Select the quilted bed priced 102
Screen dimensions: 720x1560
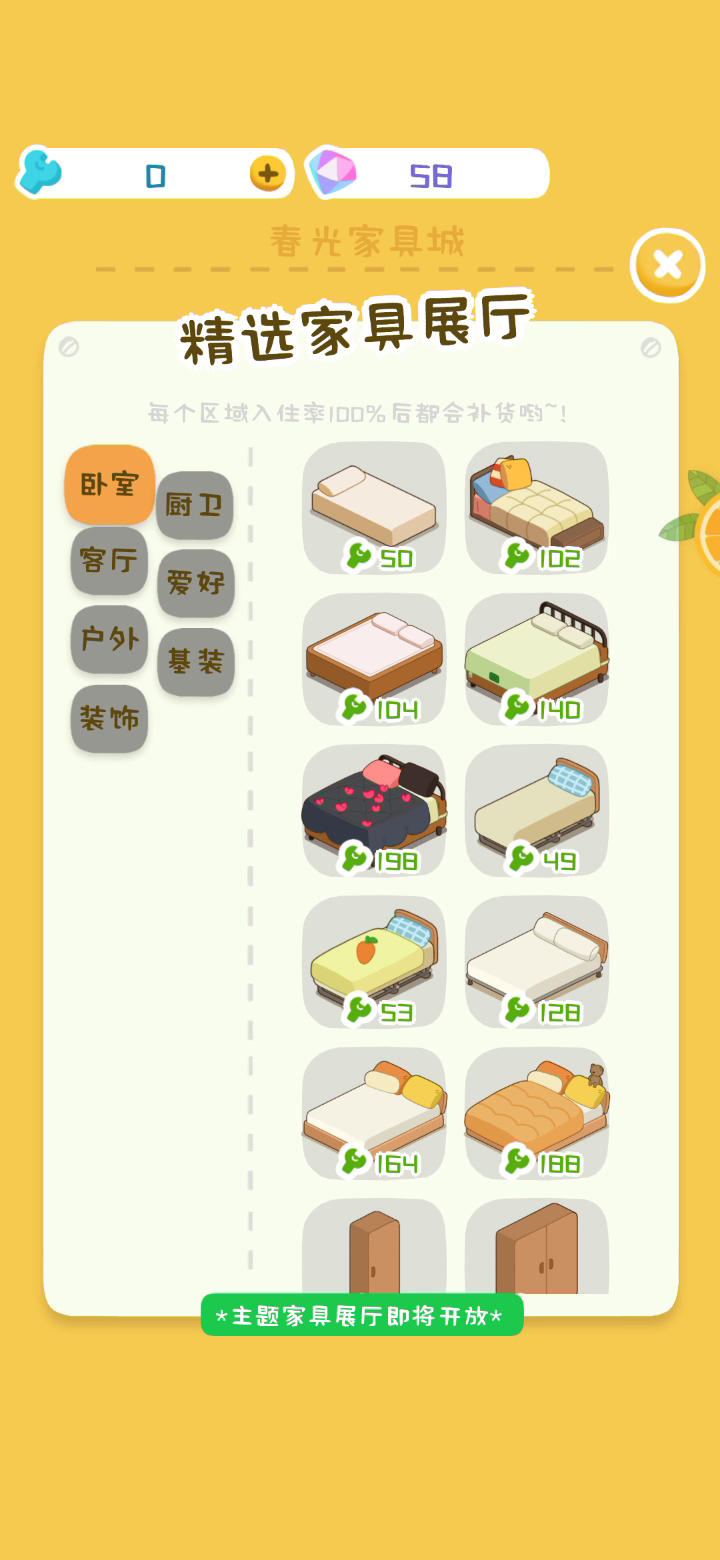coord(537,508)
